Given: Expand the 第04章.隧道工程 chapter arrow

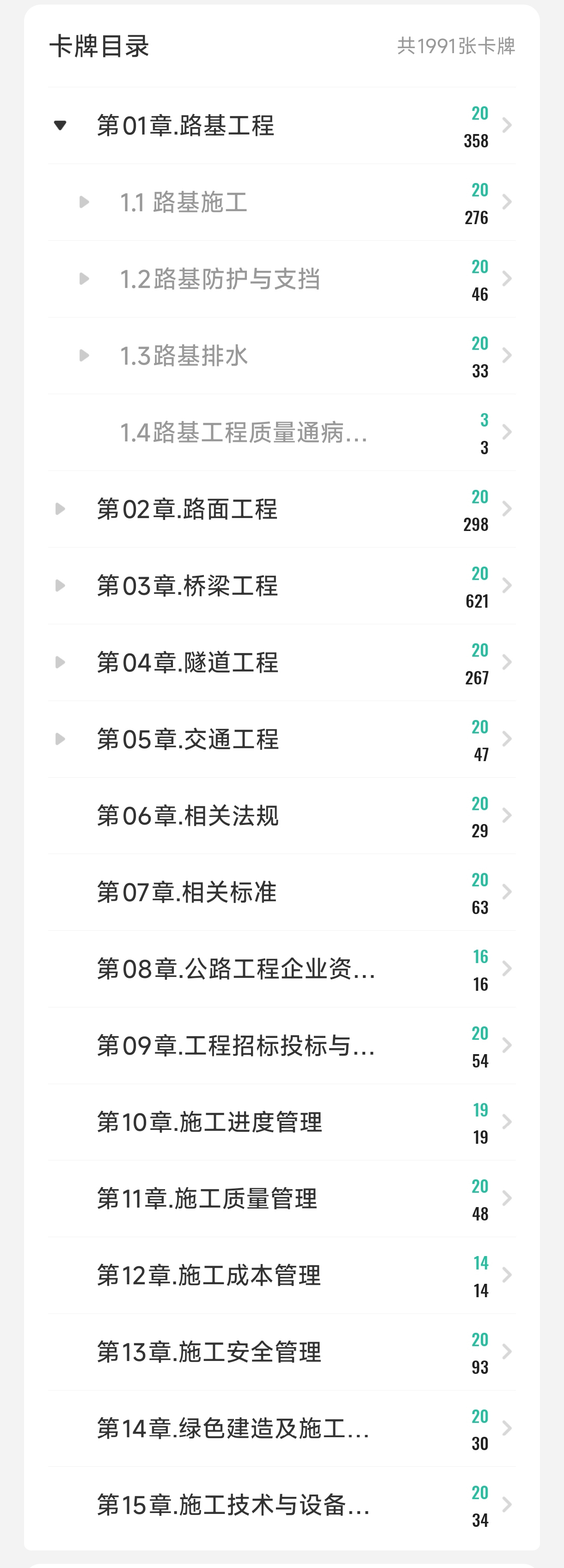Looking at the screenshot, I should [x=60, y=662].
